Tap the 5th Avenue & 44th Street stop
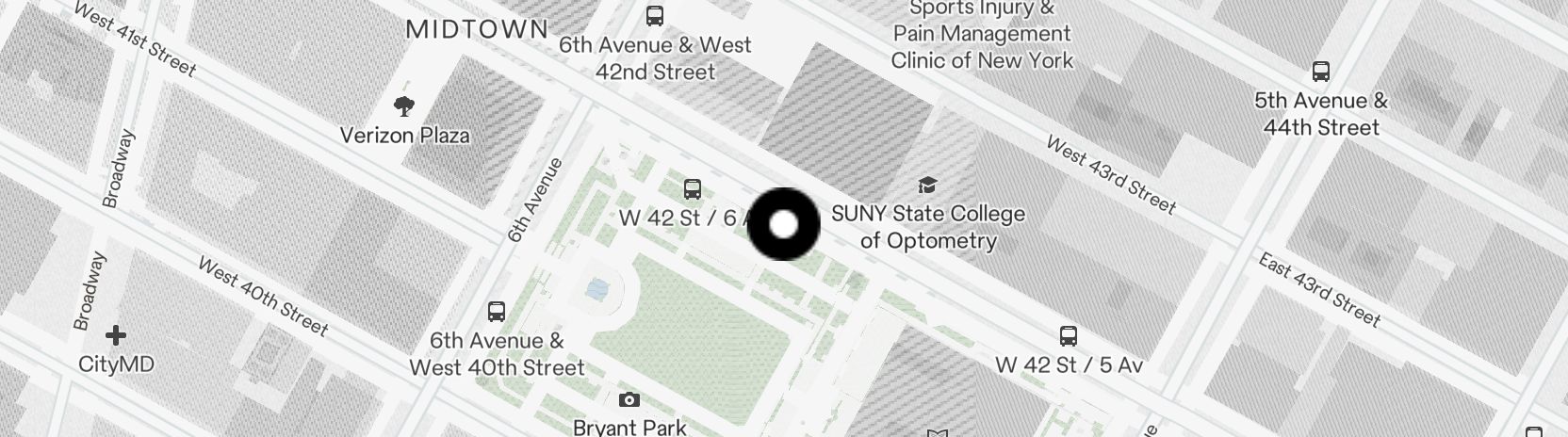This screenshot has height=437, width=1568. (x=1321, y=72)
